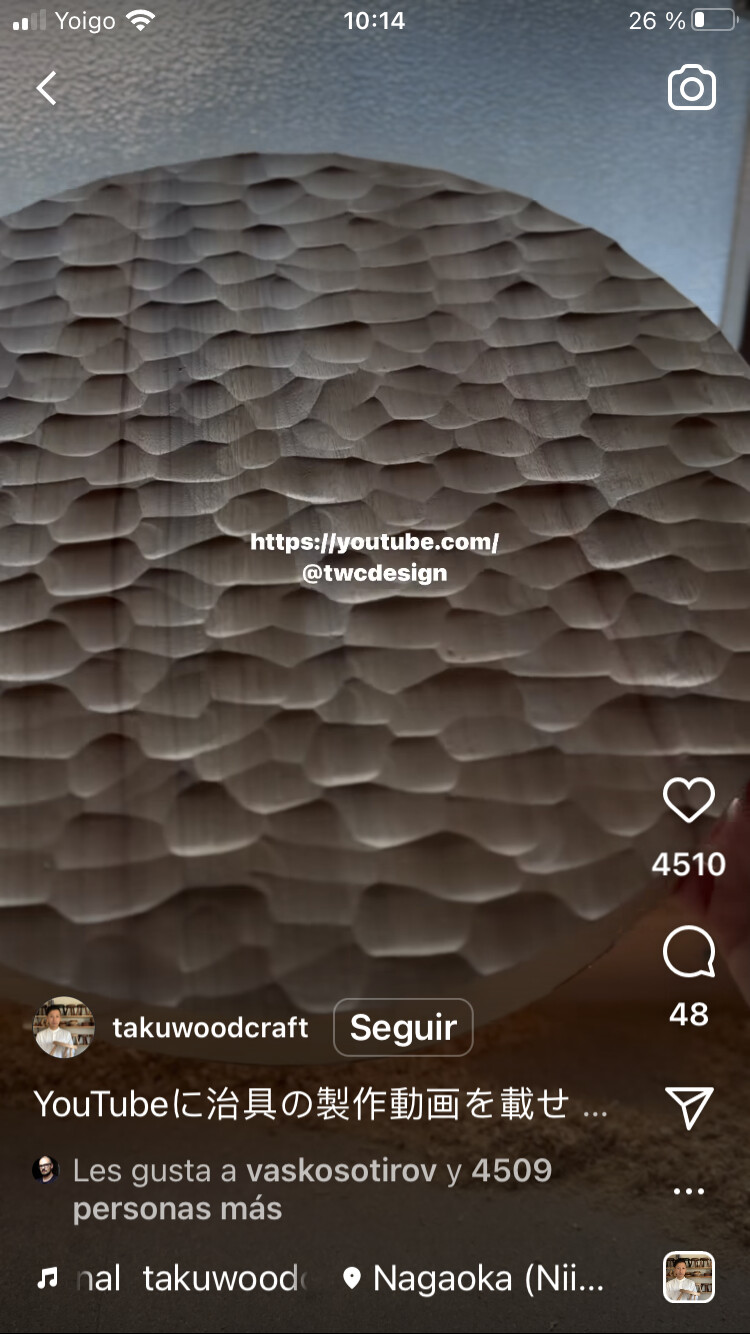Go back using the top-left arrow

coord(47,88)
